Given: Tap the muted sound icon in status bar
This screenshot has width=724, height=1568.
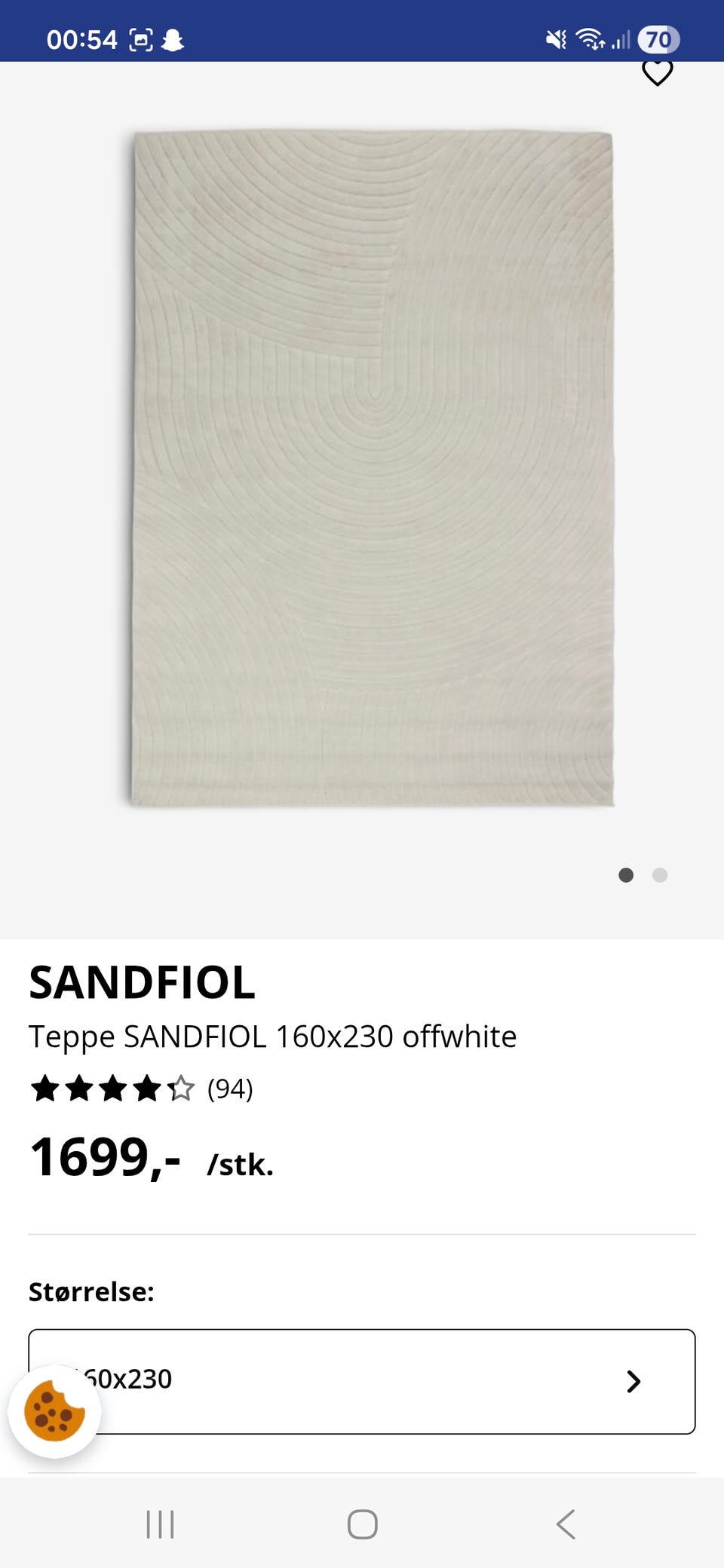Looking at the screenshot, I should pos(554,38).
